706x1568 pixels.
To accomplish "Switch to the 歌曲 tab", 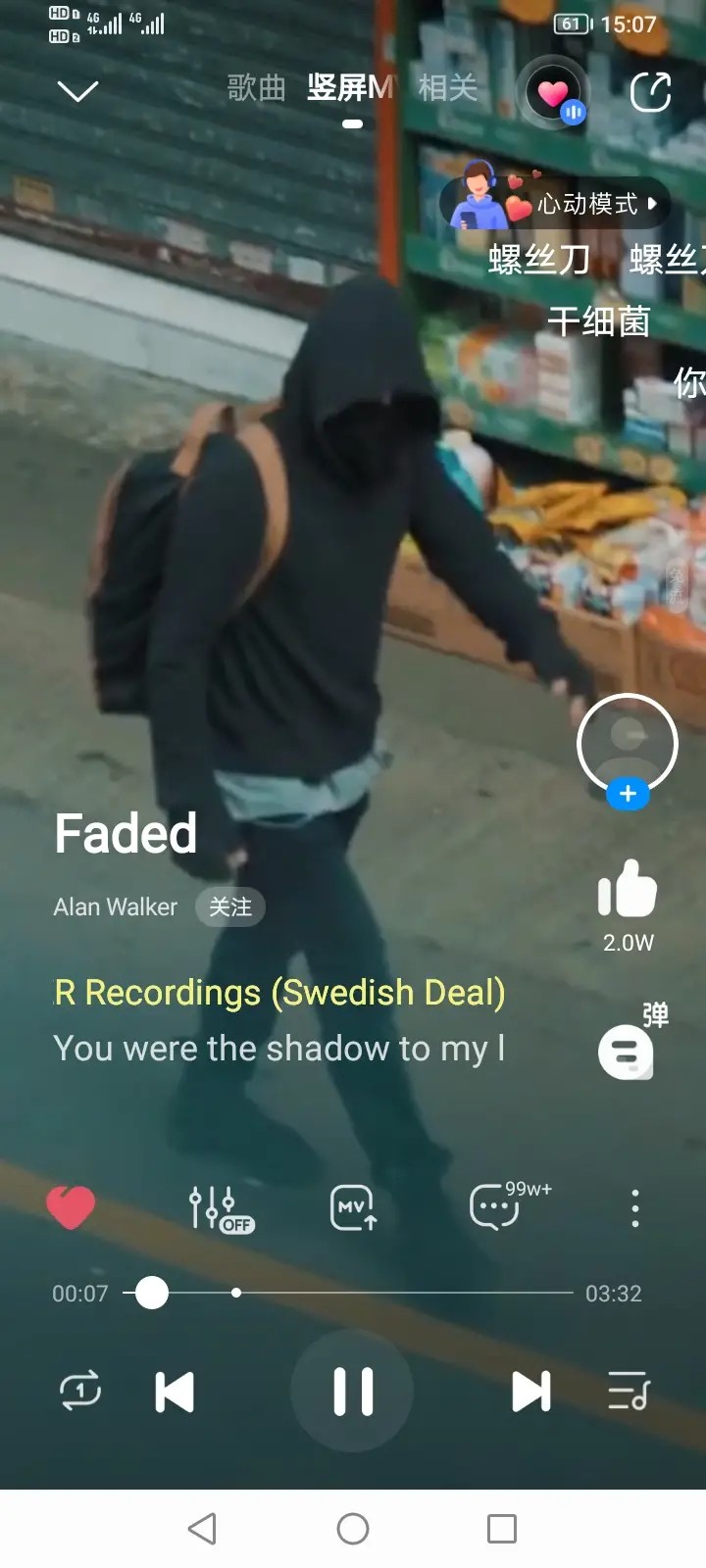I will pos(256,88).
